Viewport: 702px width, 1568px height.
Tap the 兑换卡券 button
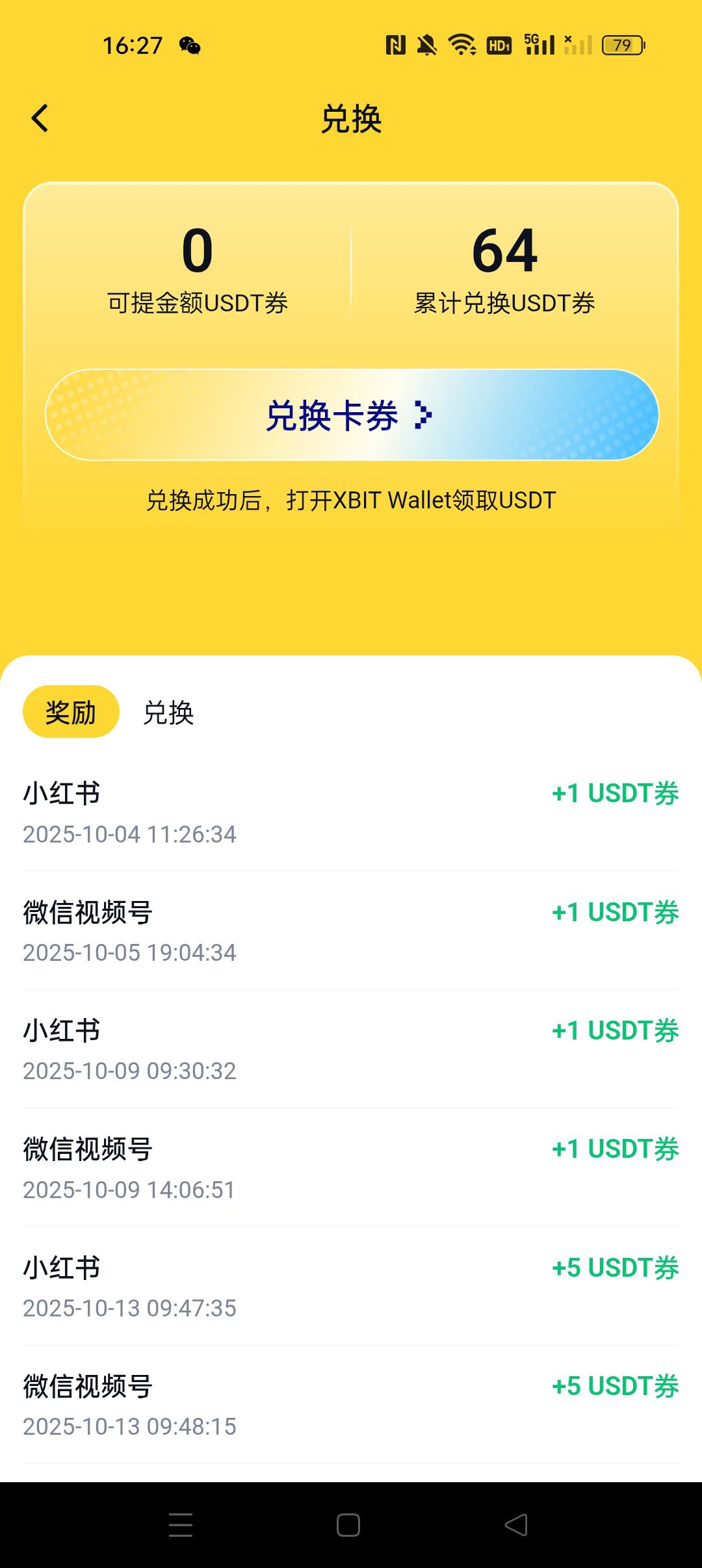click(x=351, y=415)
